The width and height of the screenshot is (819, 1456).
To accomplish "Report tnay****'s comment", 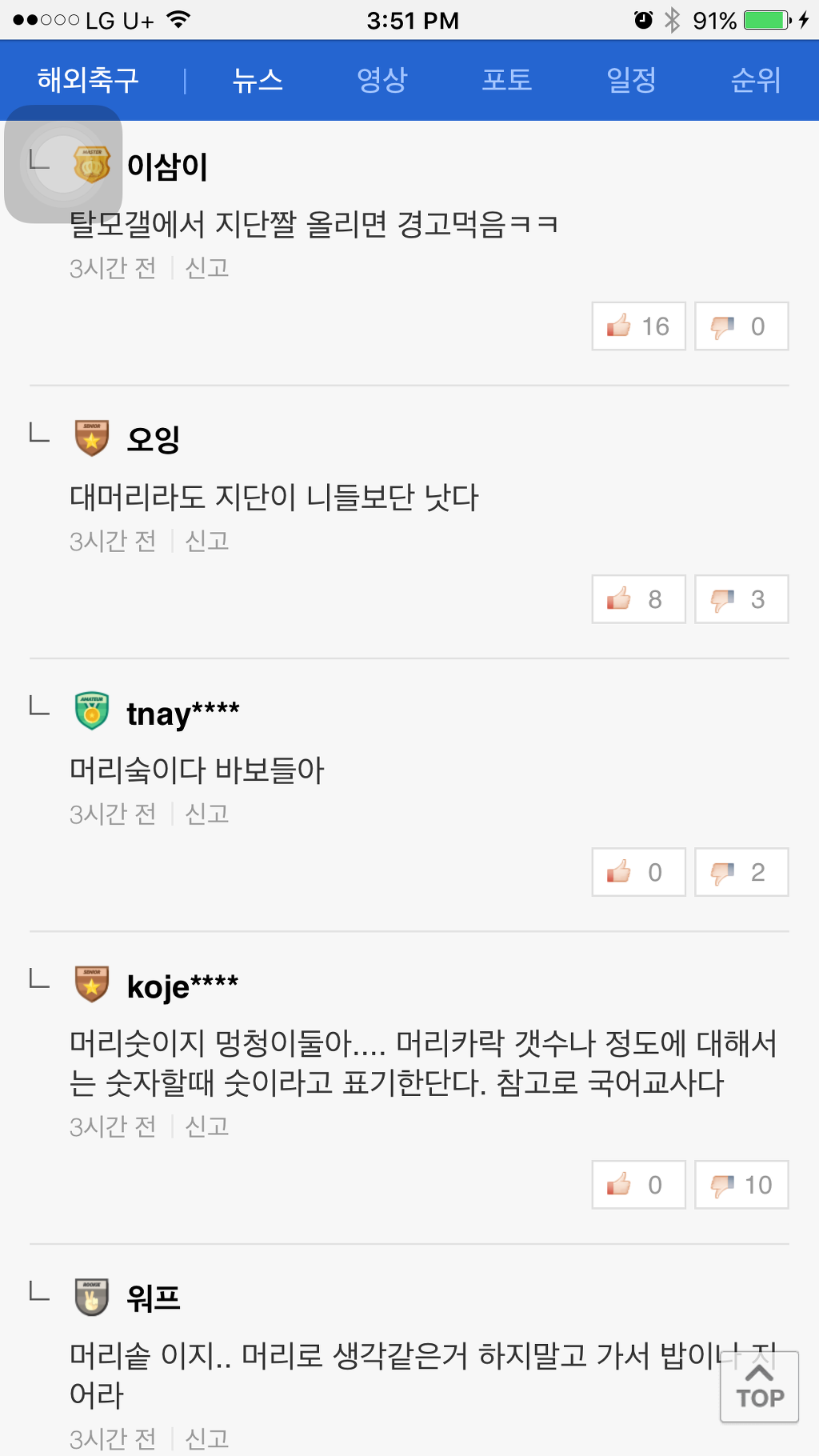I will [x=207, y=814].
